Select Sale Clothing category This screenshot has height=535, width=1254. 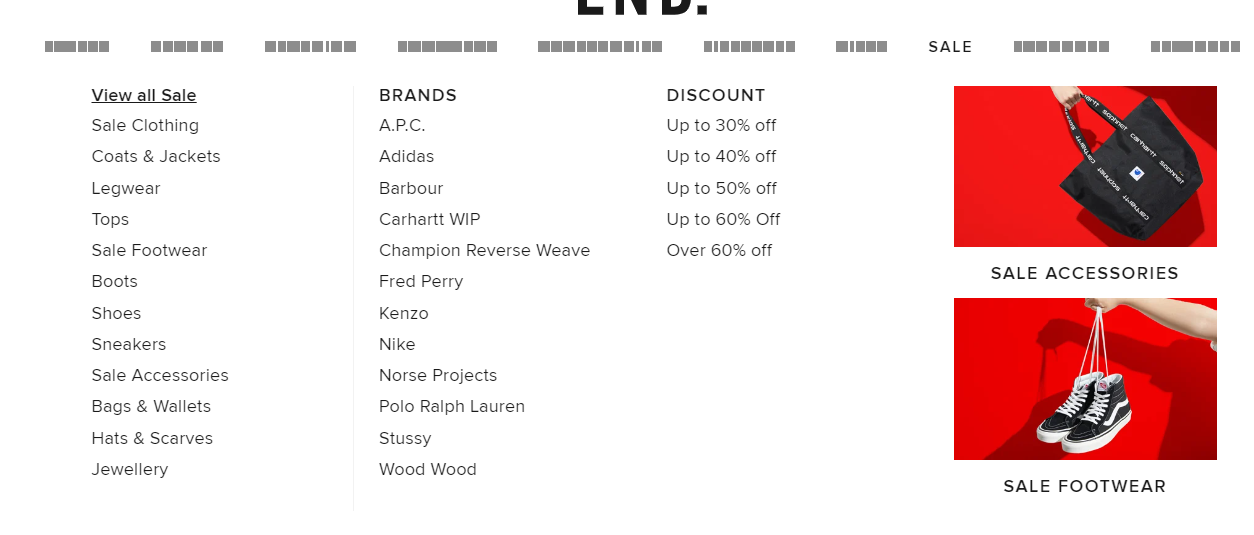tap(145, 125)
